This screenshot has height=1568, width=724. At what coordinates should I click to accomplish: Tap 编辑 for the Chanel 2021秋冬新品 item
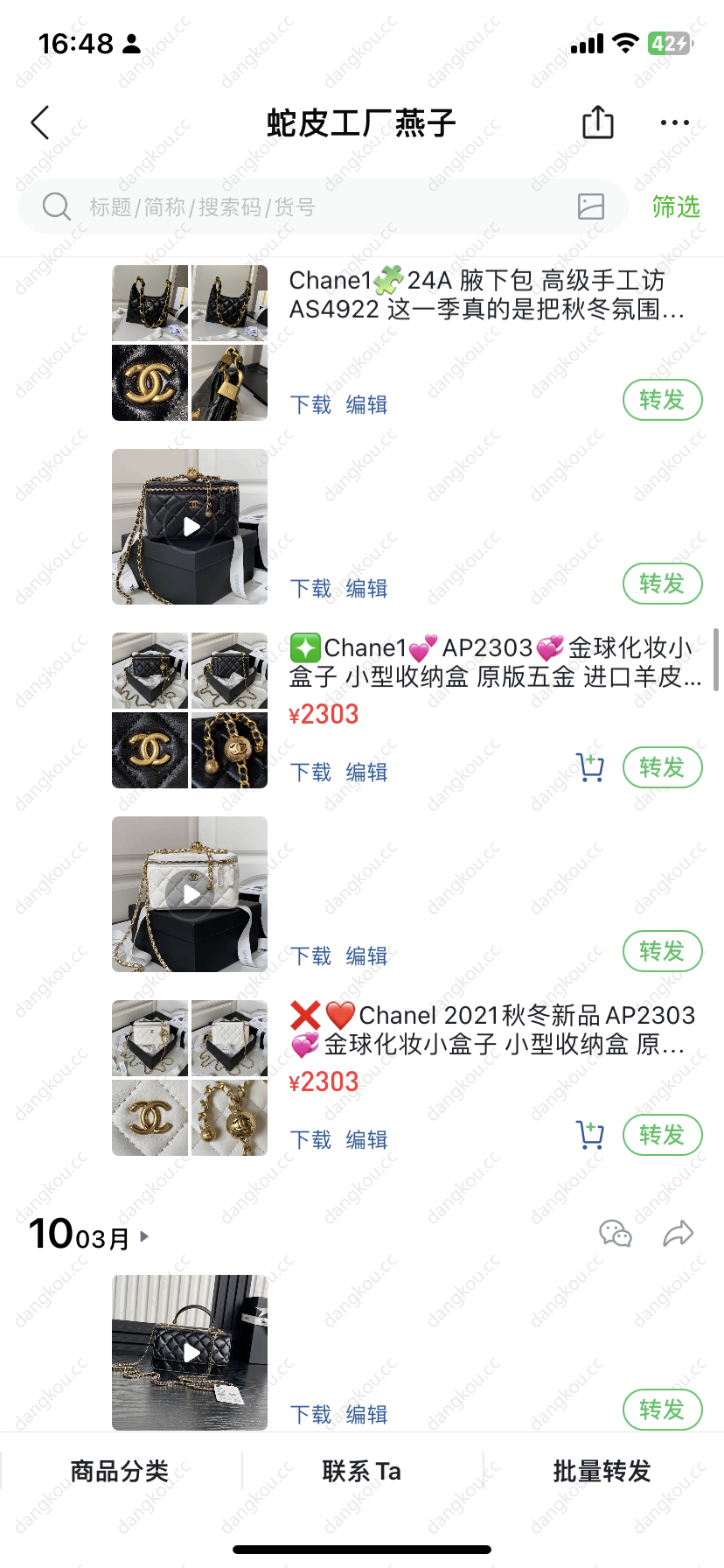(x=366, y=1140)
